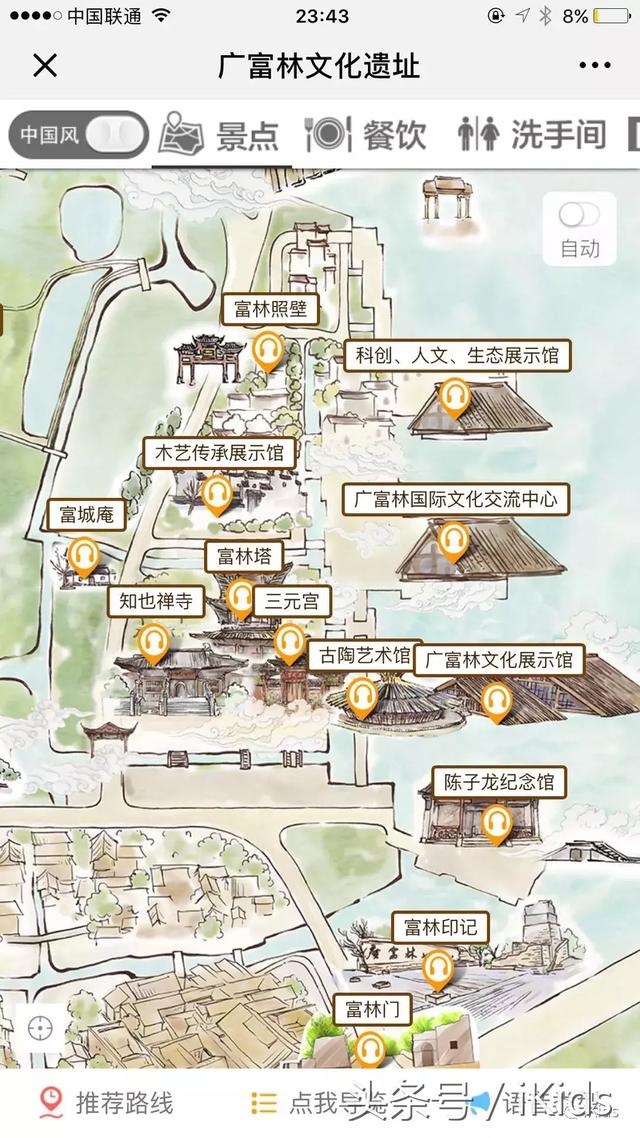Screen dimensions: 640x1138
Task: Switch to the 餐饮 tab
Action: [367, 135]
